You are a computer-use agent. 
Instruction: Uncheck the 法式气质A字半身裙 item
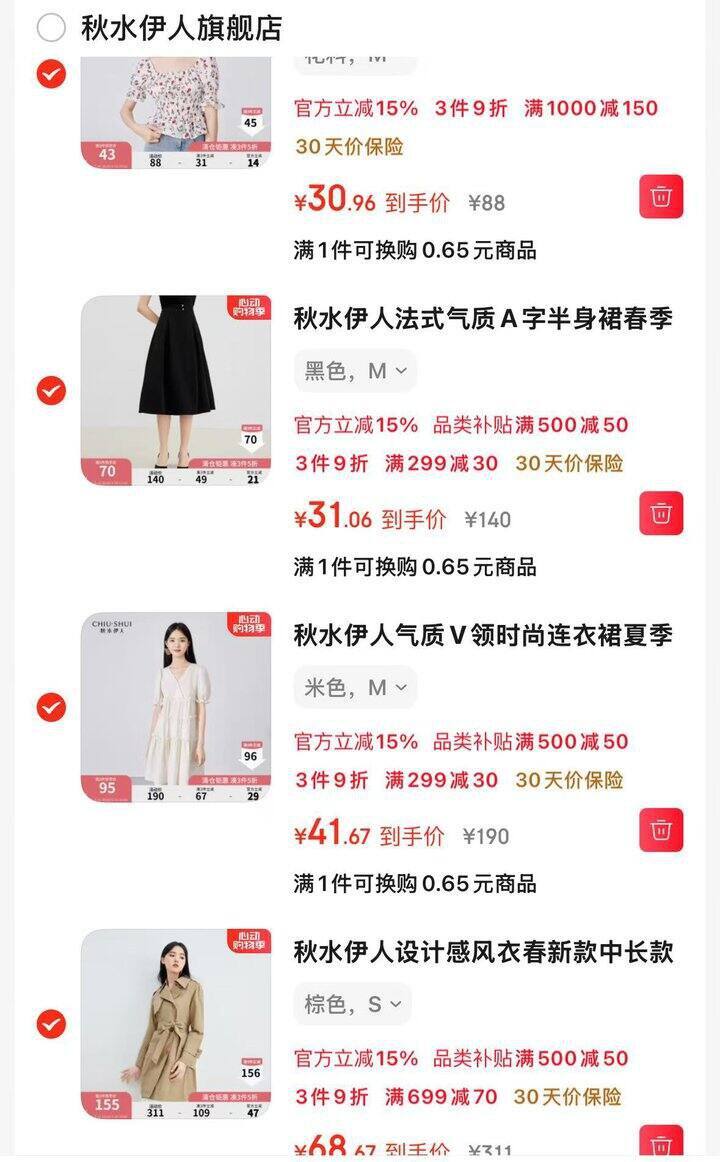click(51, 391)
